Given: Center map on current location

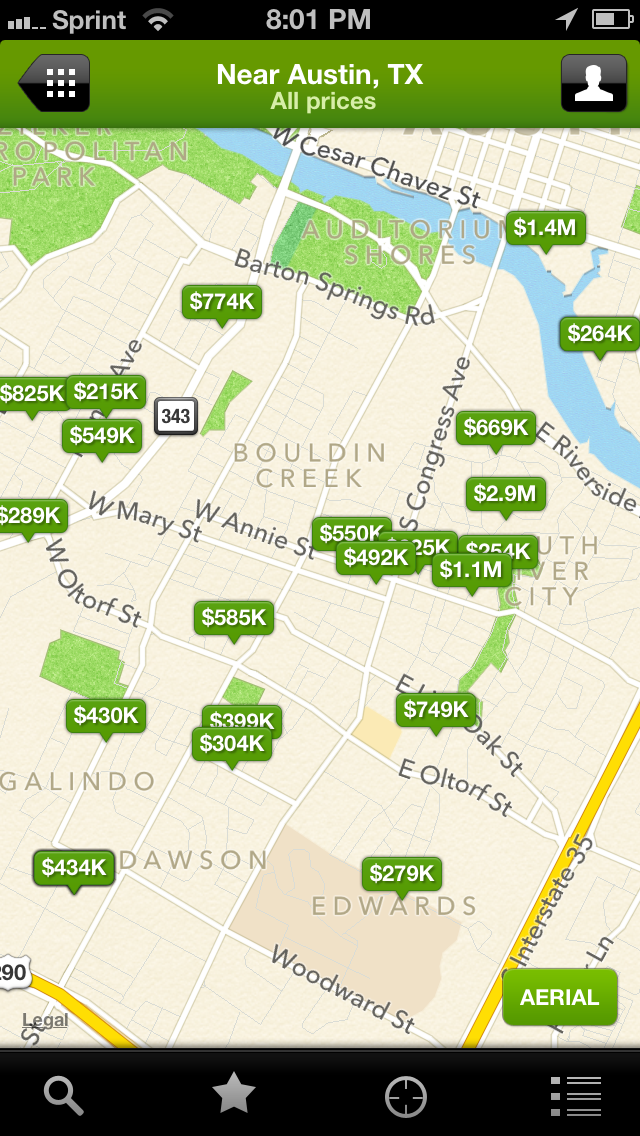Looking at the screenshot, I should pos(406,1096).
